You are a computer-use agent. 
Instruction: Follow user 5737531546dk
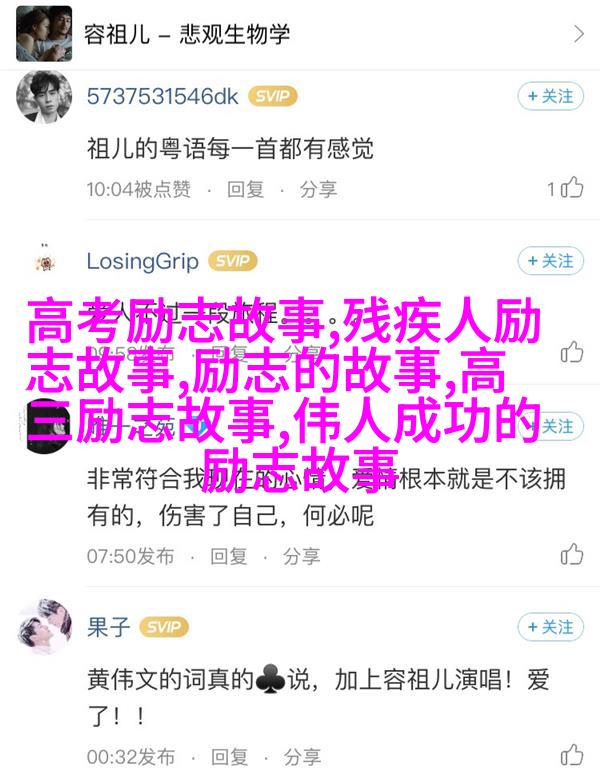click(x=550, y=96)
